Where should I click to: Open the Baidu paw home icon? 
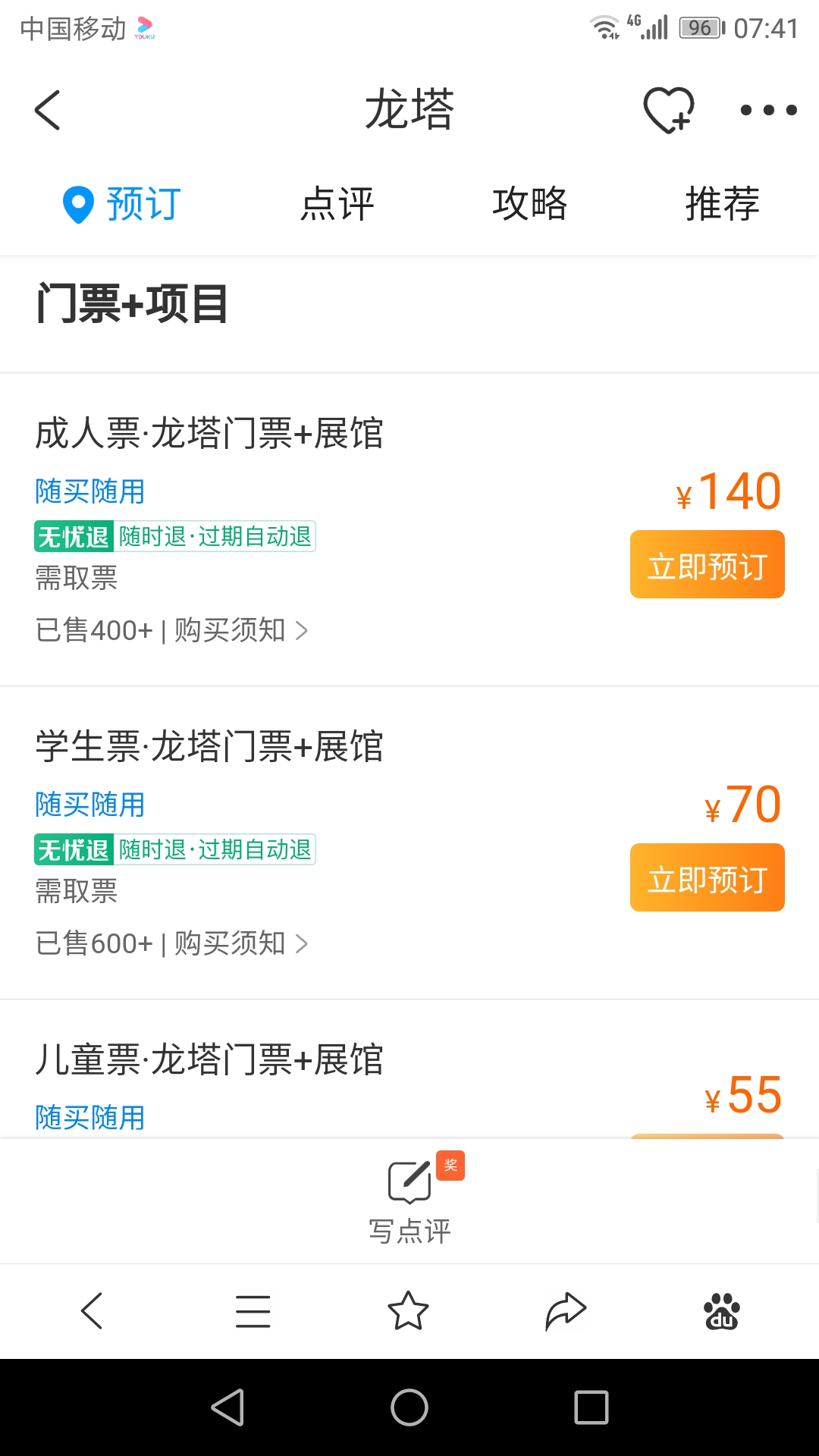[722, 1311]
